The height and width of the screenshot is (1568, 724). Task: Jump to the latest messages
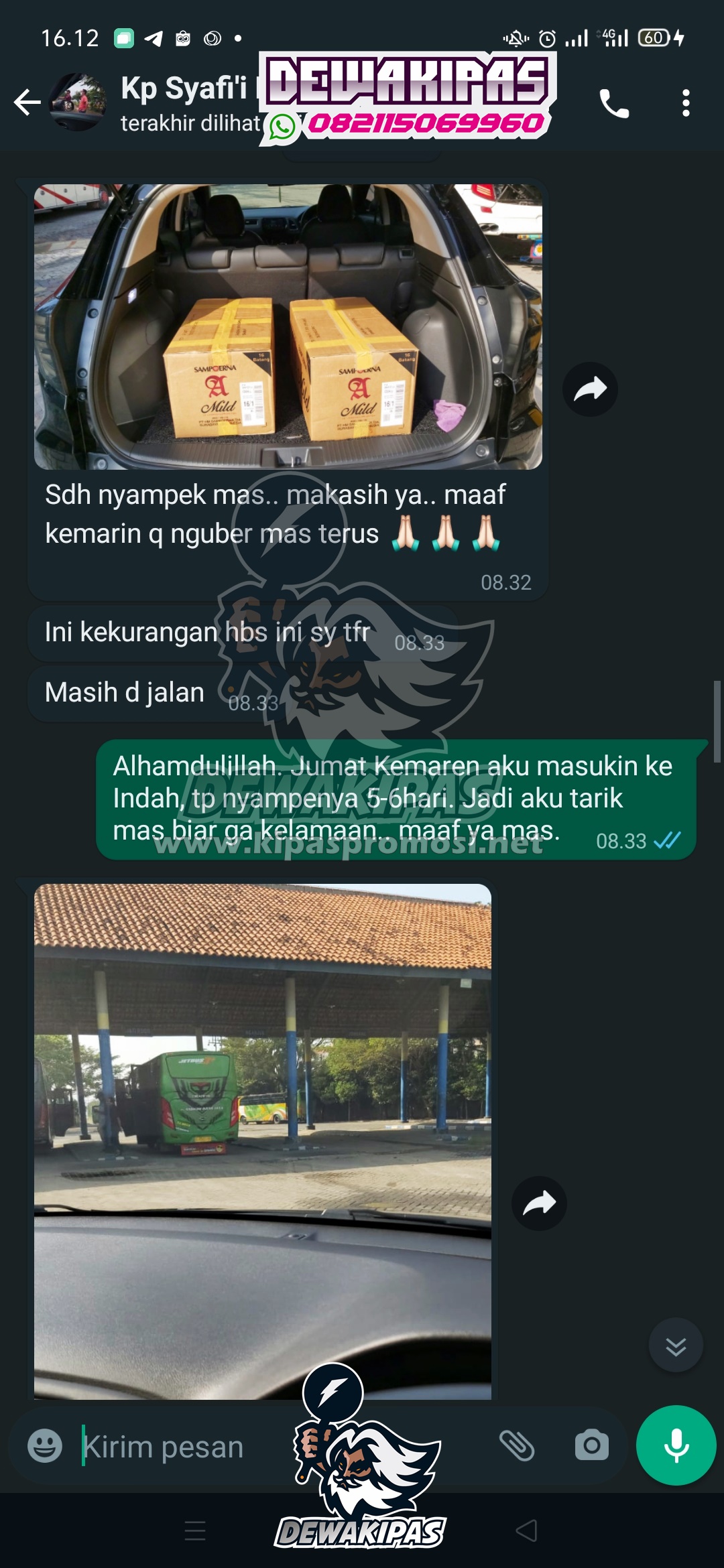point(676,1345)
